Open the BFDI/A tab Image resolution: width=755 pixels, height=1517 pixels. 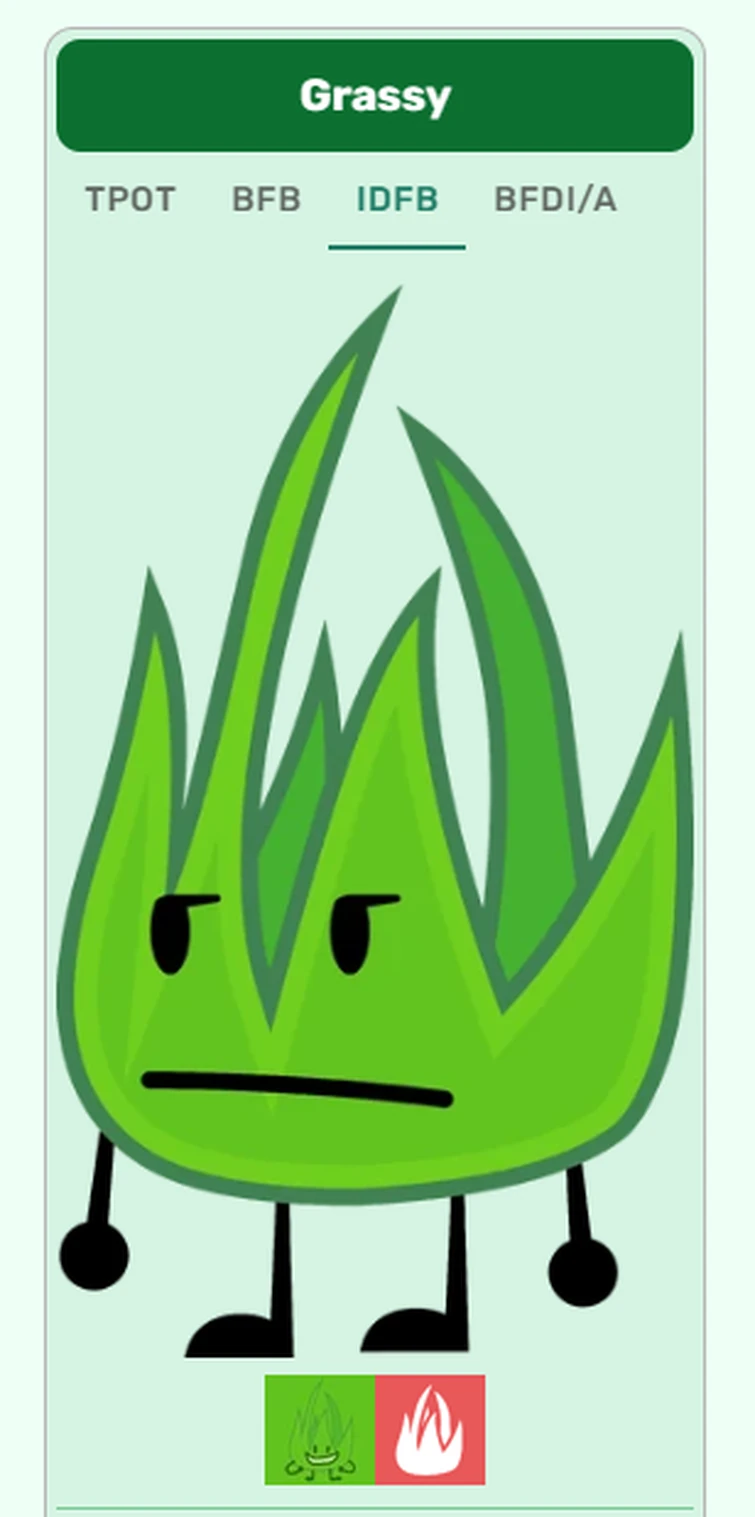coord(555,200)
